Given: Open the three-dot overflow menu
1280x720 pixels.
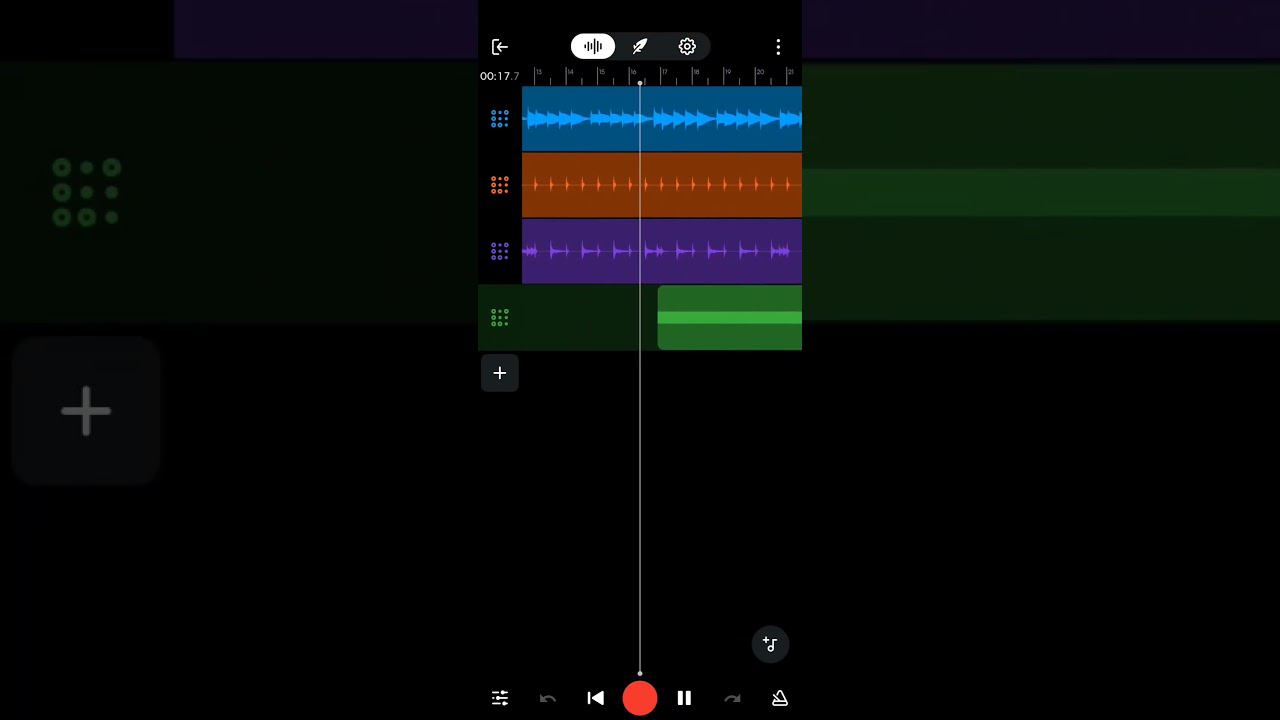Looking at the screenshot, I should pos(778,47).
